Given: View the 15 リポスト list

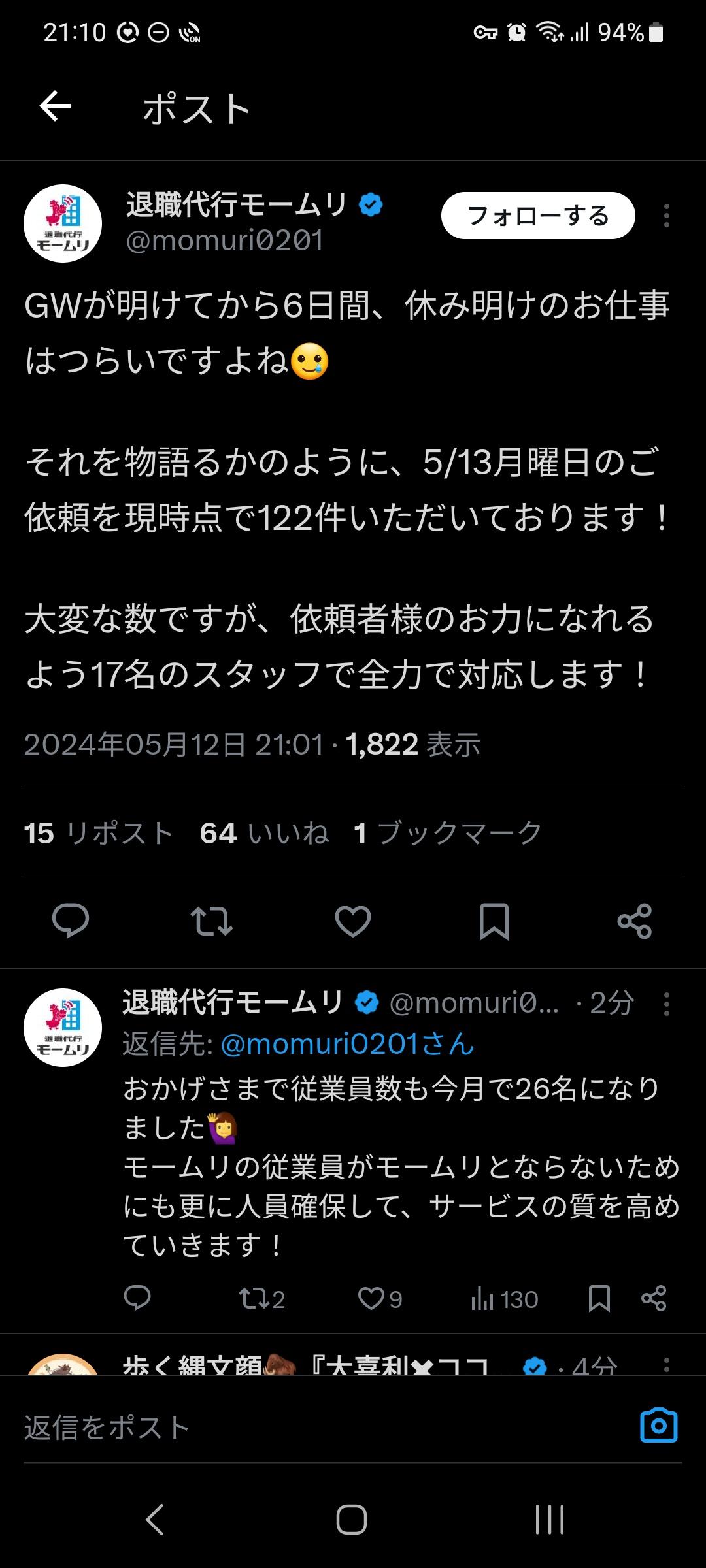Looking at the screenshot, I should coord(98,833).
